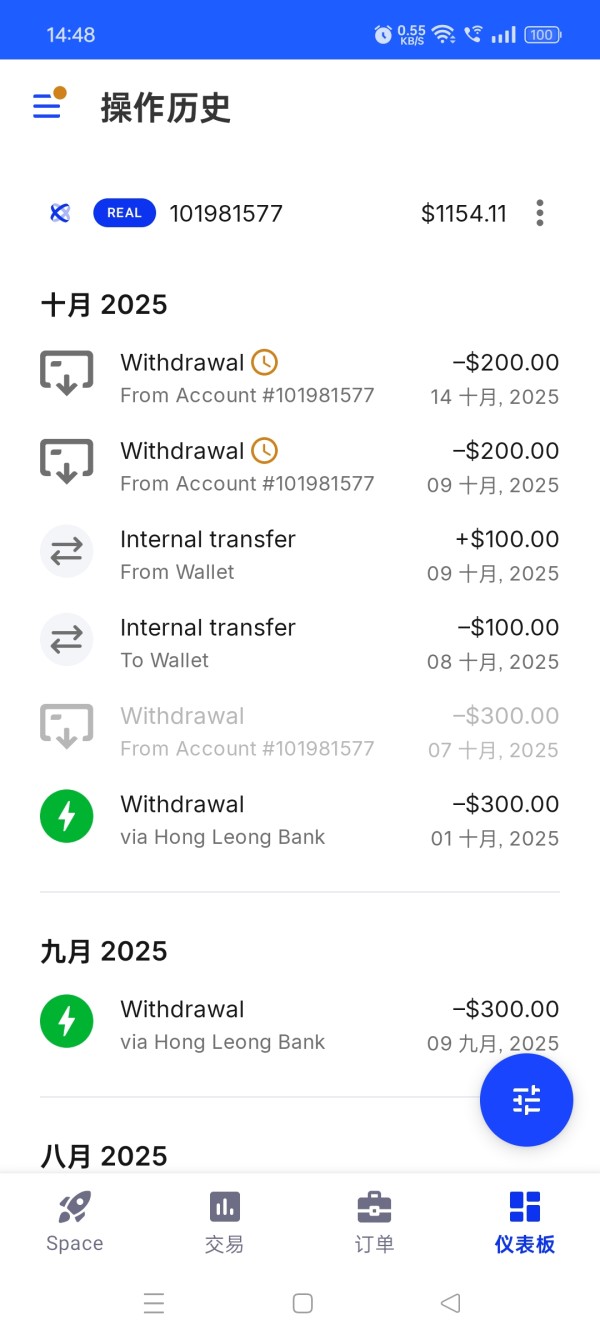Select account 101981577 row
The image size is (600, 1340).
pos(225,213)
